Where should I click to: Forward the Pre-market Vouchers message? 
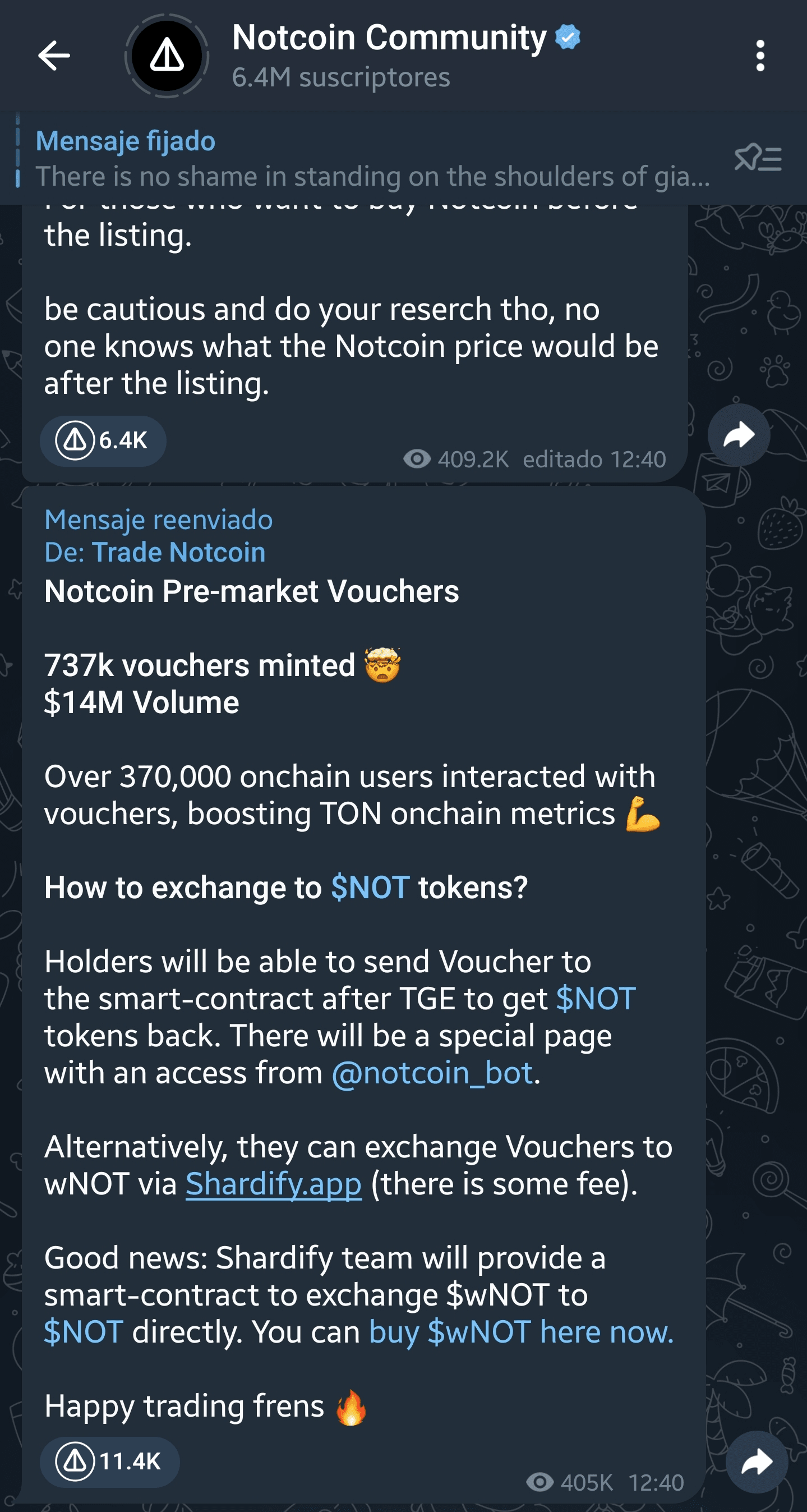coord(756,1462)
